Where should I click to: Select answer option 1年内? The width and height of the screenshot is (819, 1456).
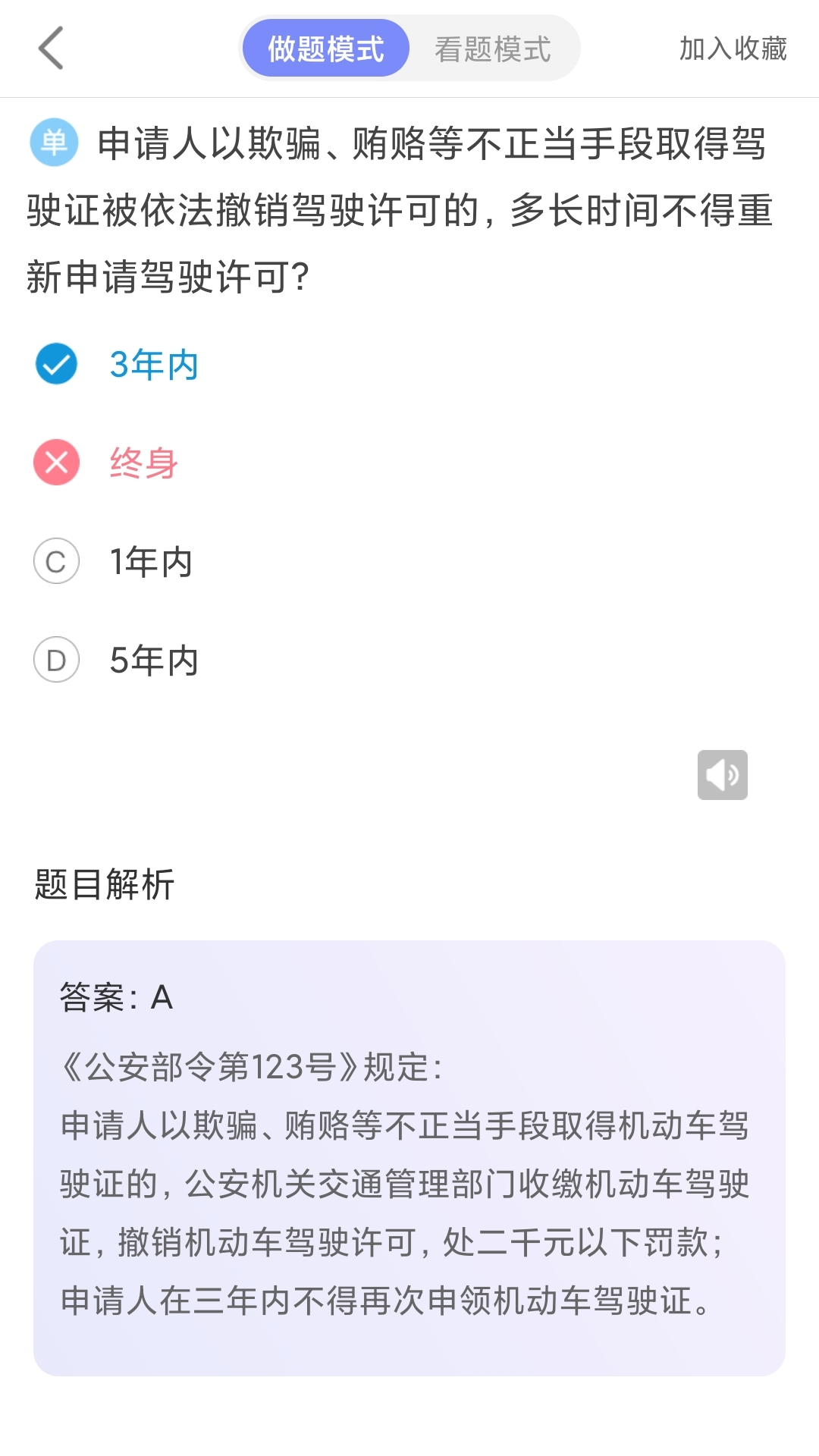click(152, 563)
